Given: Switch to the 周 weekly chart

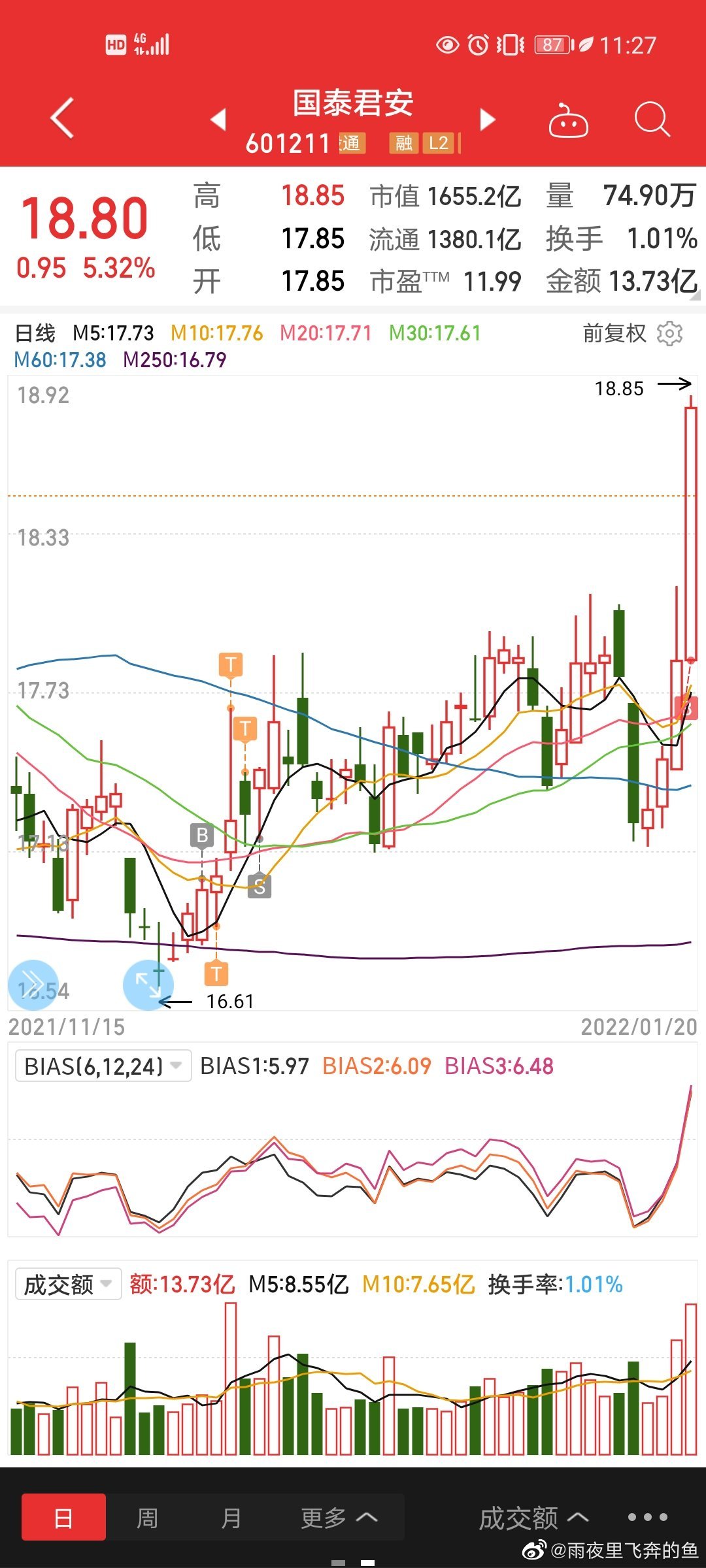Looking at the screenshot, I should (147, 1517).
